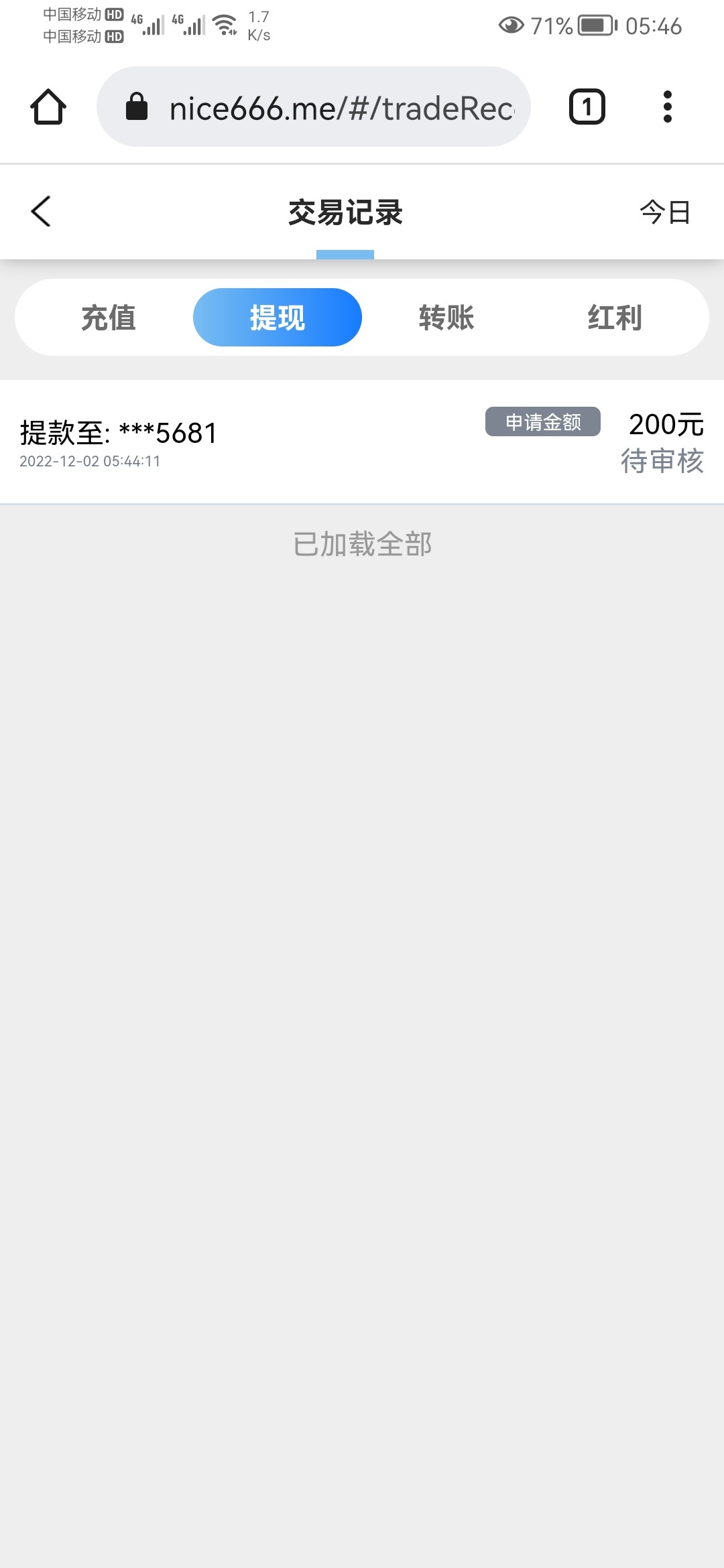Switch to the 充值 tab
The image size is (724, 1568).
pos(109,318)
